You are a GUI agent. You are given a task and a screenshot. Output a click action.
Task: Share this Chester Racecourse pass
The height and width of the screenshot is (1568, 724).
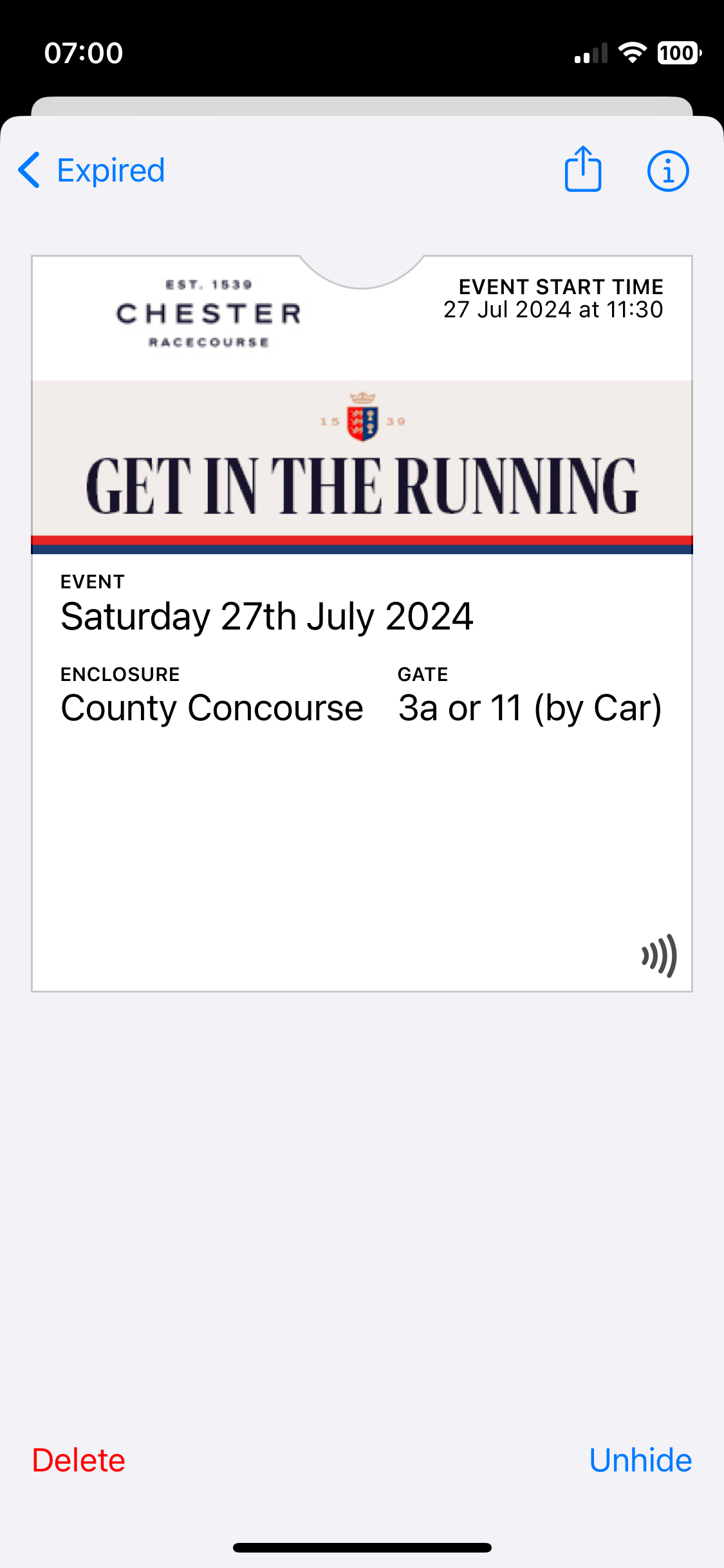coord(583,169)
